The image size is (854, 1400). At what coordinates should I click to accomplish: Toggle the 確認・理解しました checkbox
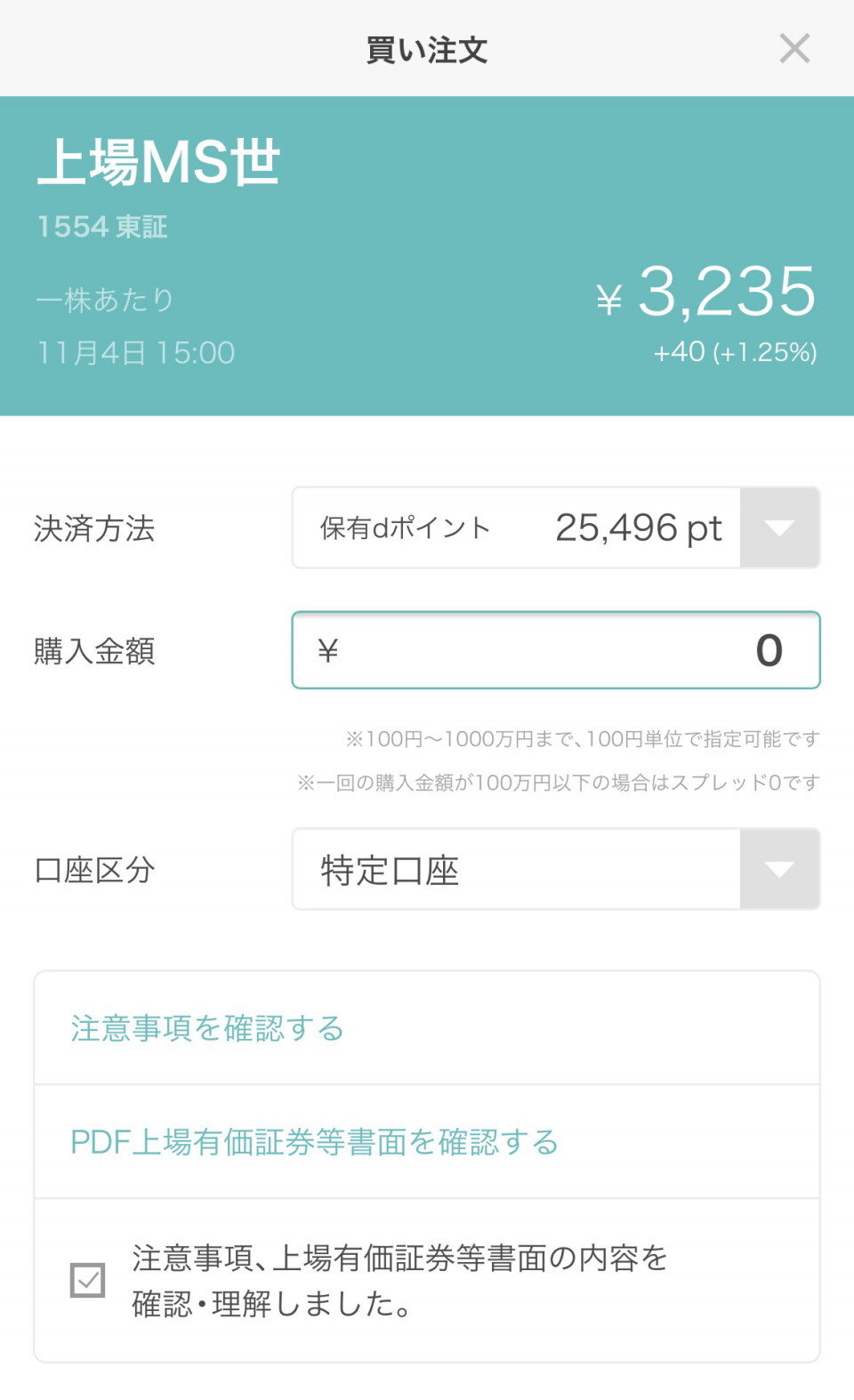87,1280
